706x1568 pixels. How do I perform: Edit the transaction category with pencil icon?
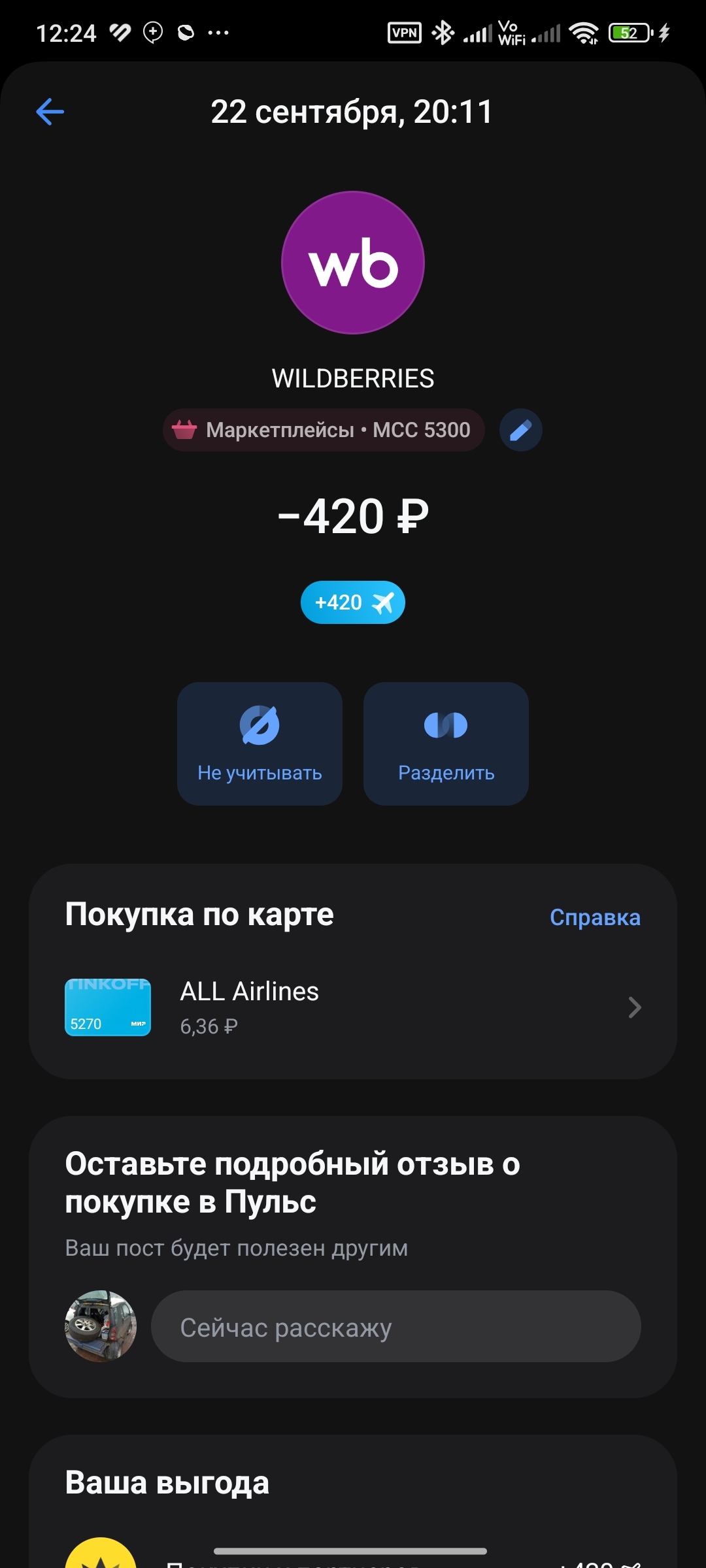520,430
